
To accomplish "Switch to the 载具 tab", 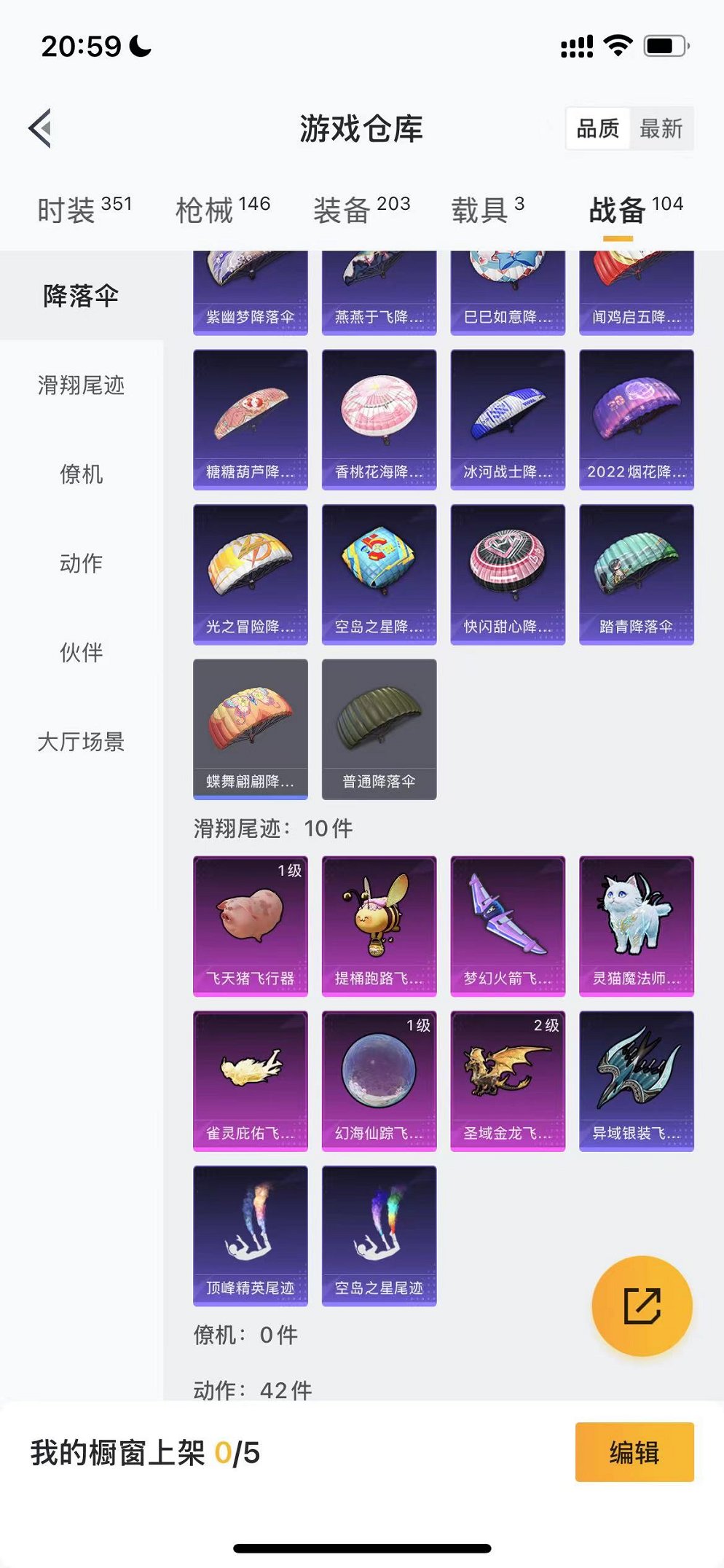I will point(487,210).
